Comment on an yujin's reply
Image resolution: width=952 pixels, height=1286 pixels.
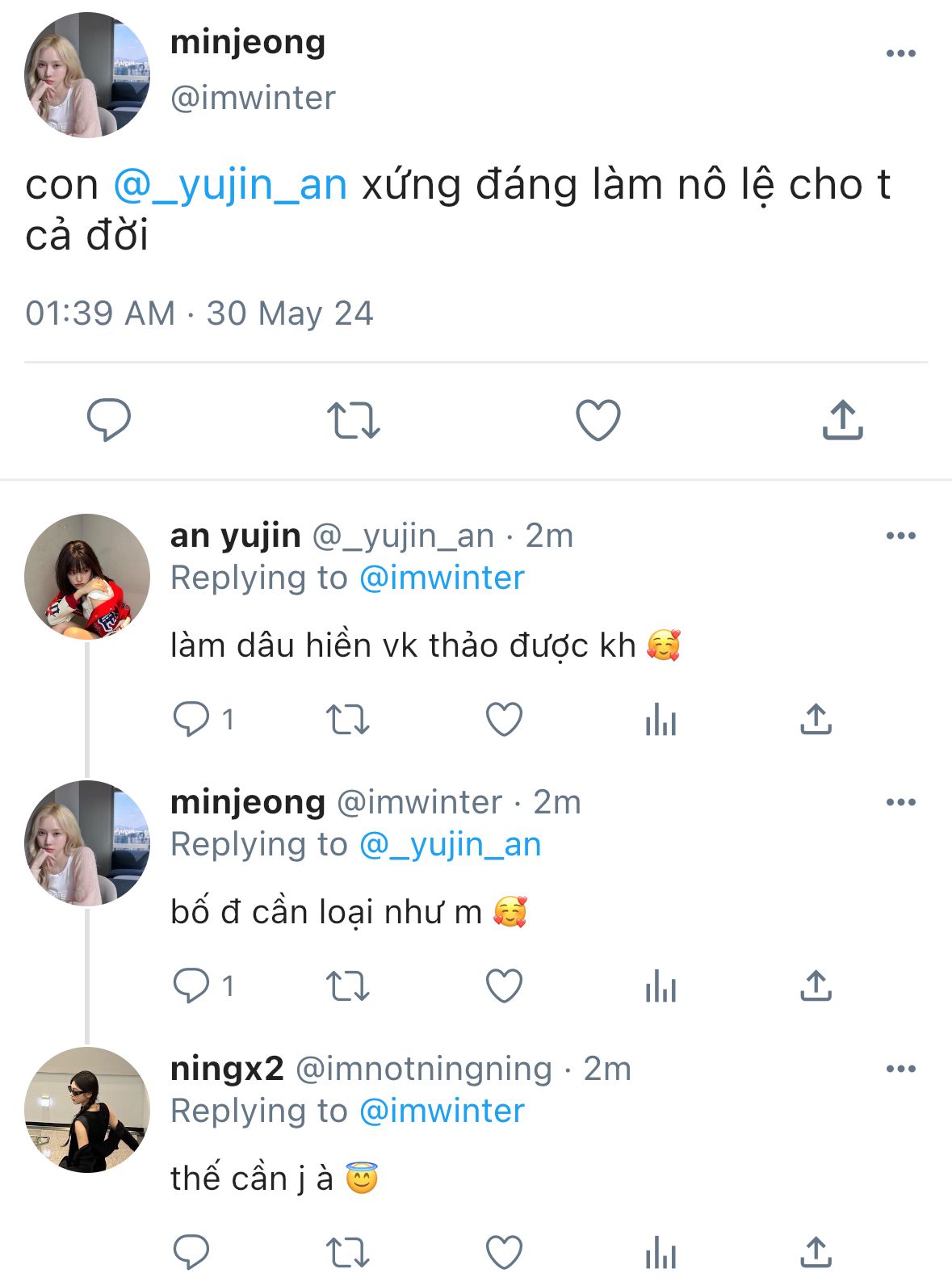tap(191, 719)
